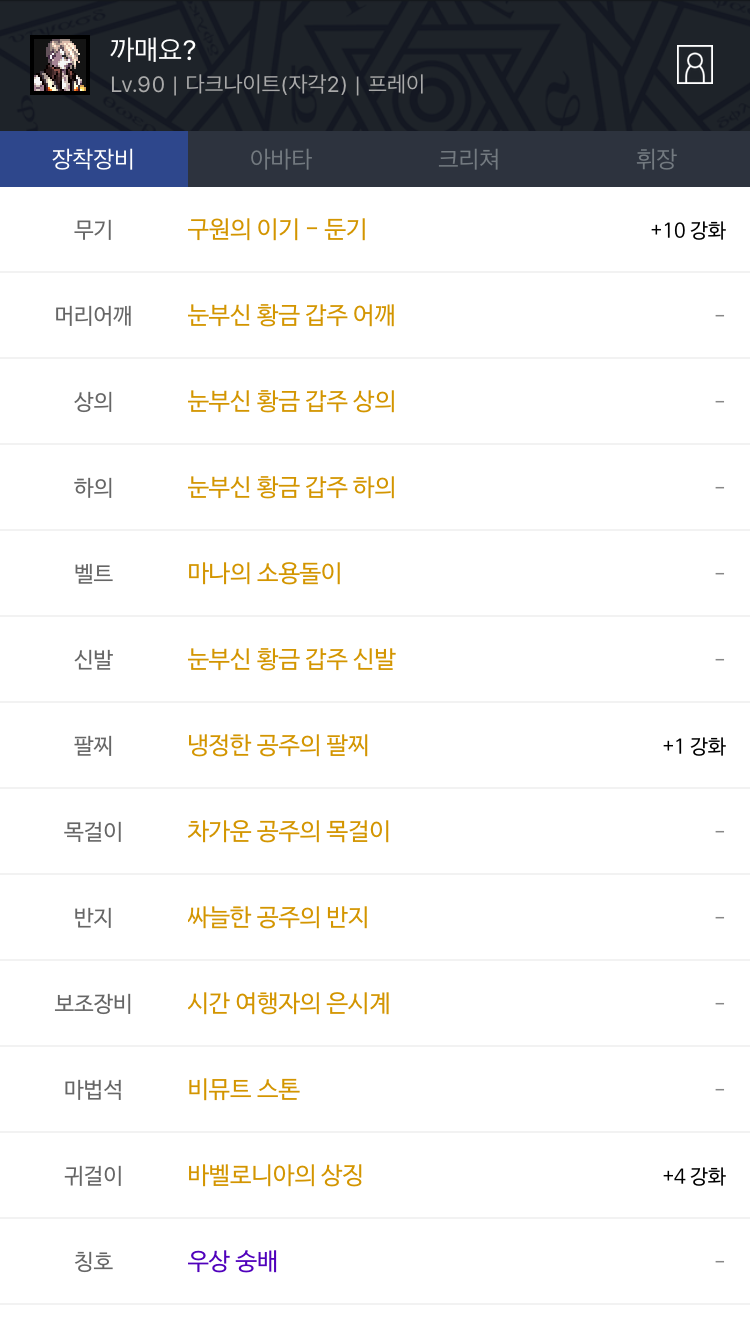View bracelet 냉정한 공주의 팔찌
The height and width of the screenshot is (1334, 750).
[x=278, y=745]
